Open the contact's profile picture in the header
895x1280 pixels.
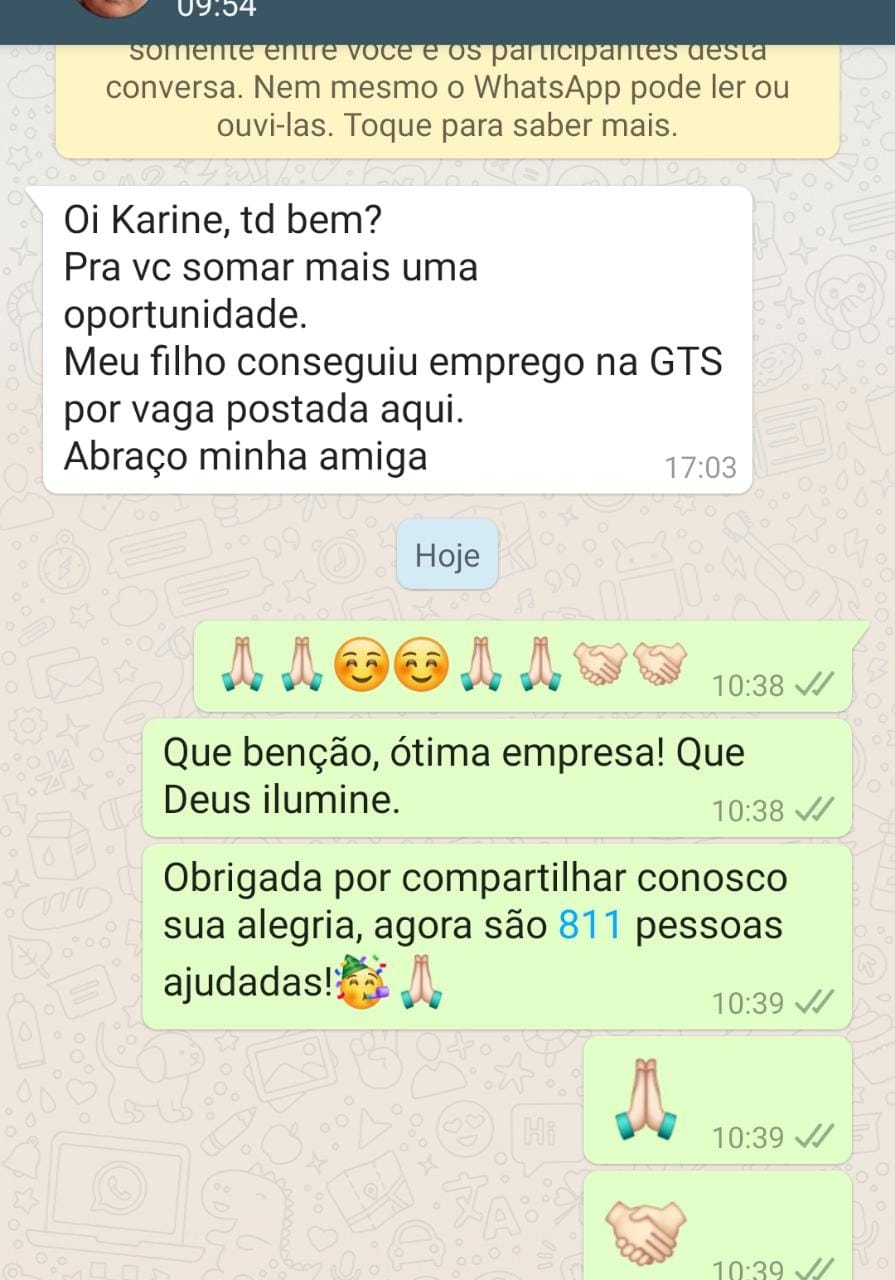point(113,8)
